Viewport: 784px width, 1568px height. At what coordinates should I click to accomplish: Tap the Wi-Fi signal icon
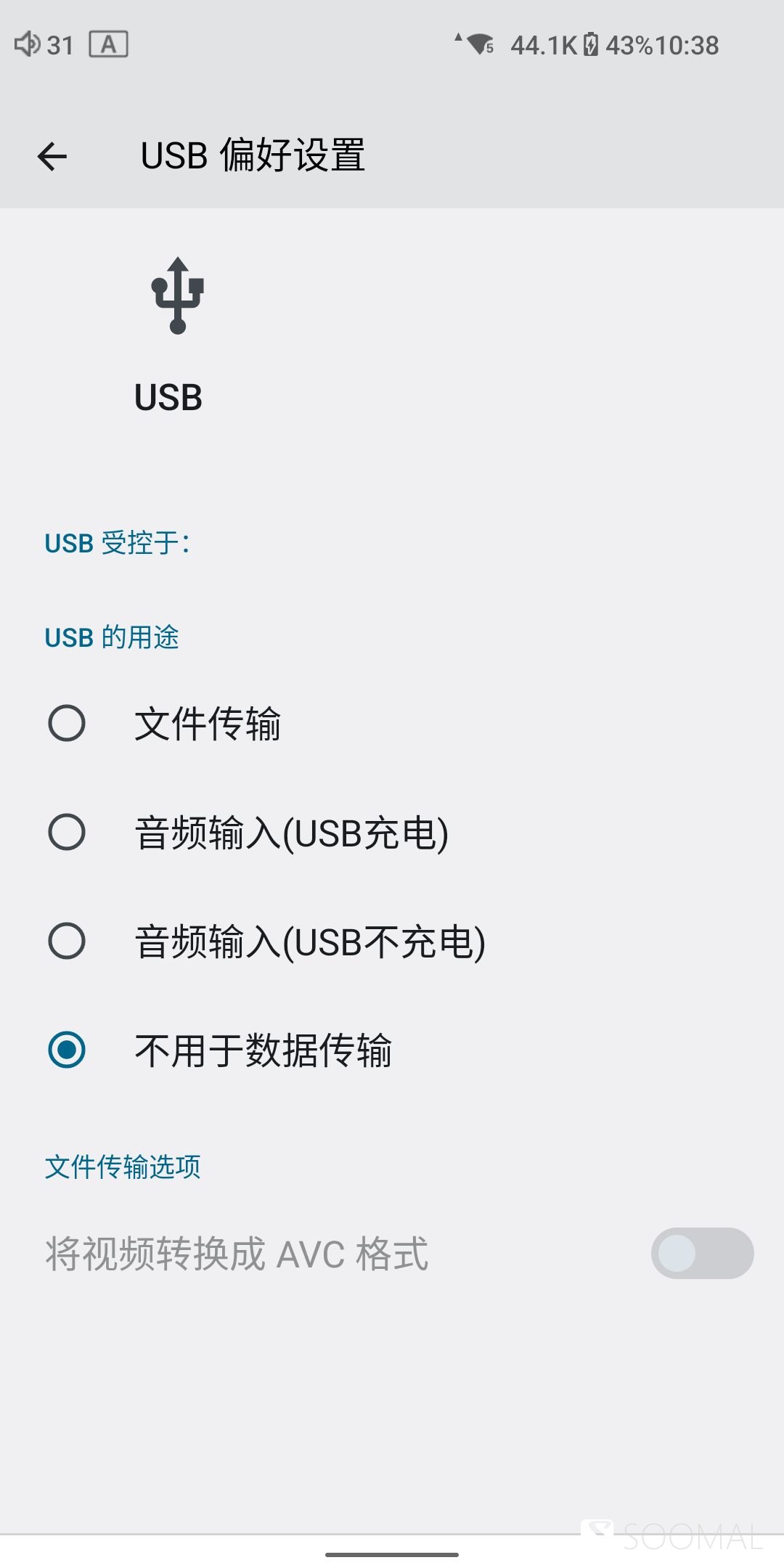[475, 45]
